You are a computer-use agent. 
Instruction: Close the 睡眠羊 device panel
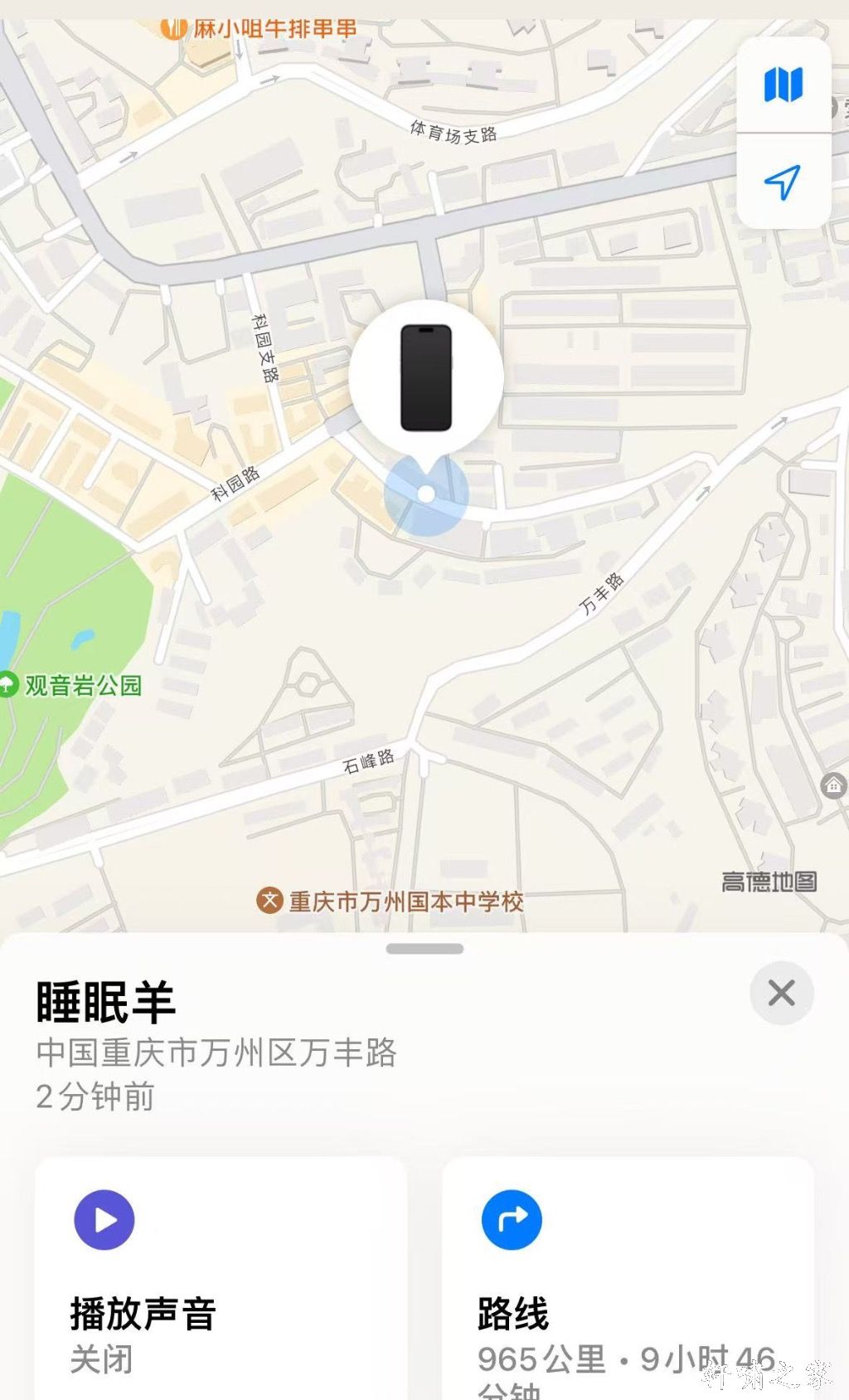[x=781, y=993]
